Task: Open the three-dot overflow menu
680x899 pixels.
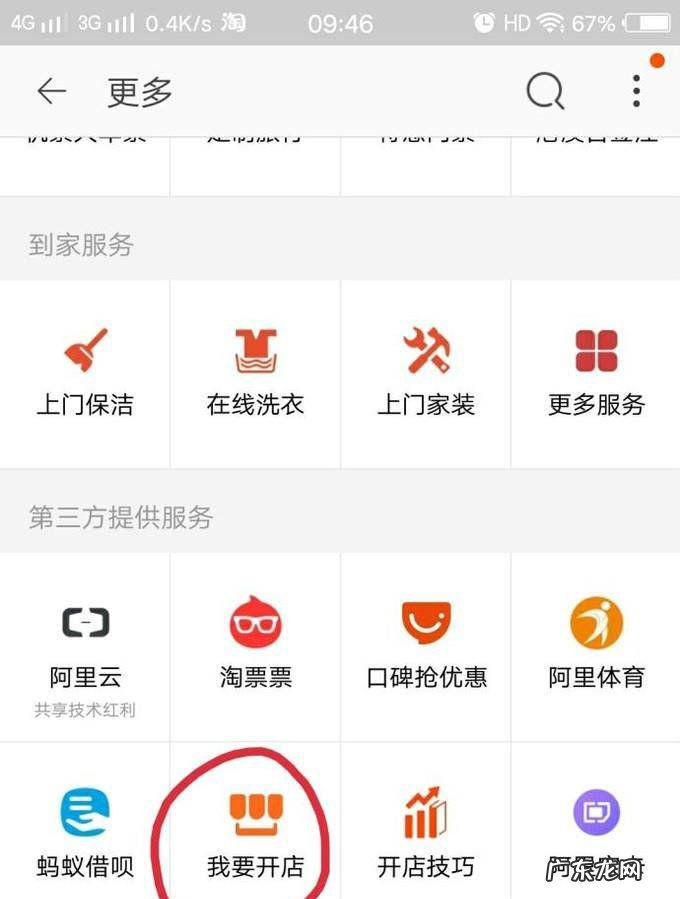Action: pos(636,92)
